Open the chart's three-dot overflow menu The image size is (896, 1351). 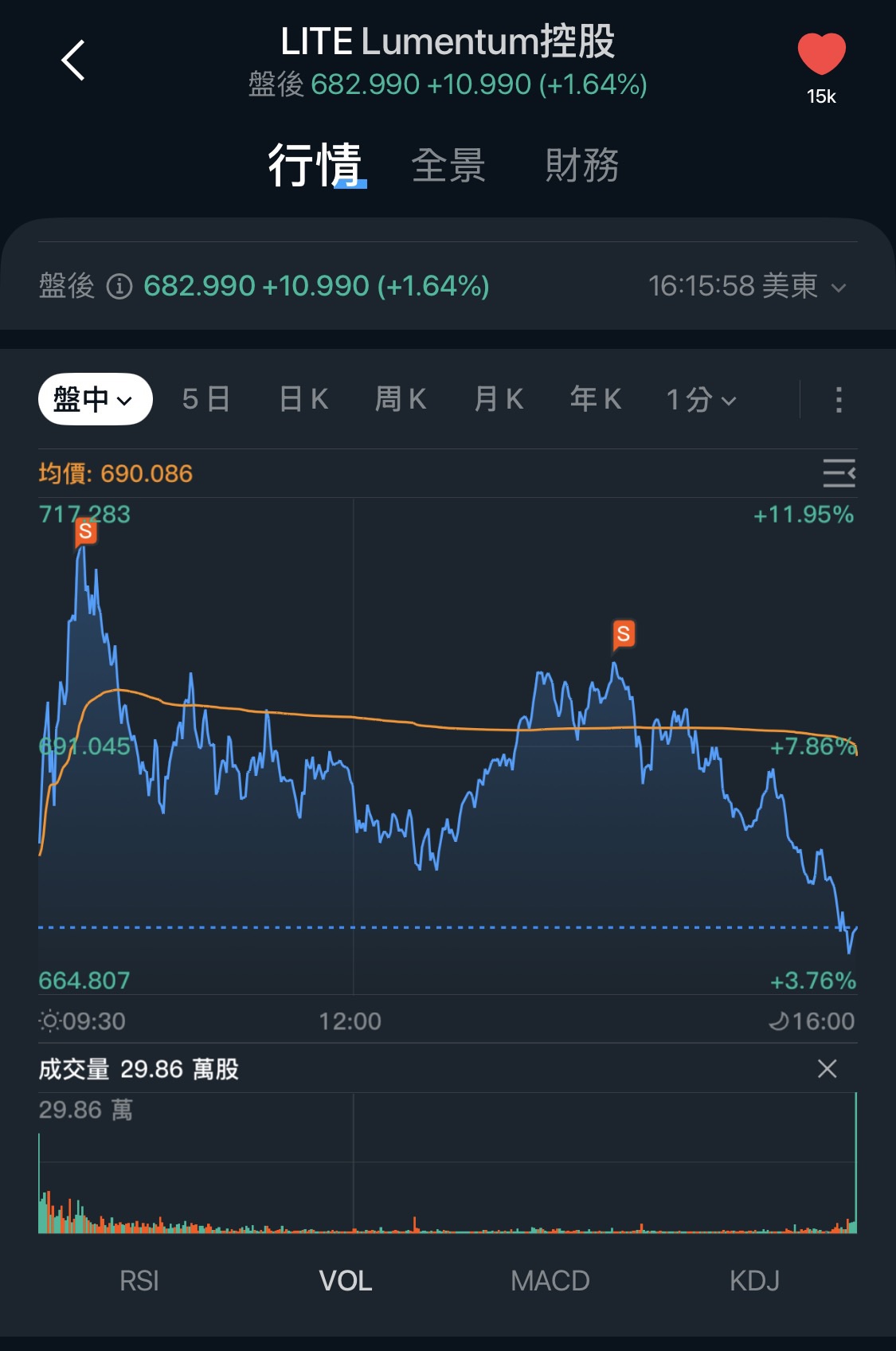click(x=839, y=399)
